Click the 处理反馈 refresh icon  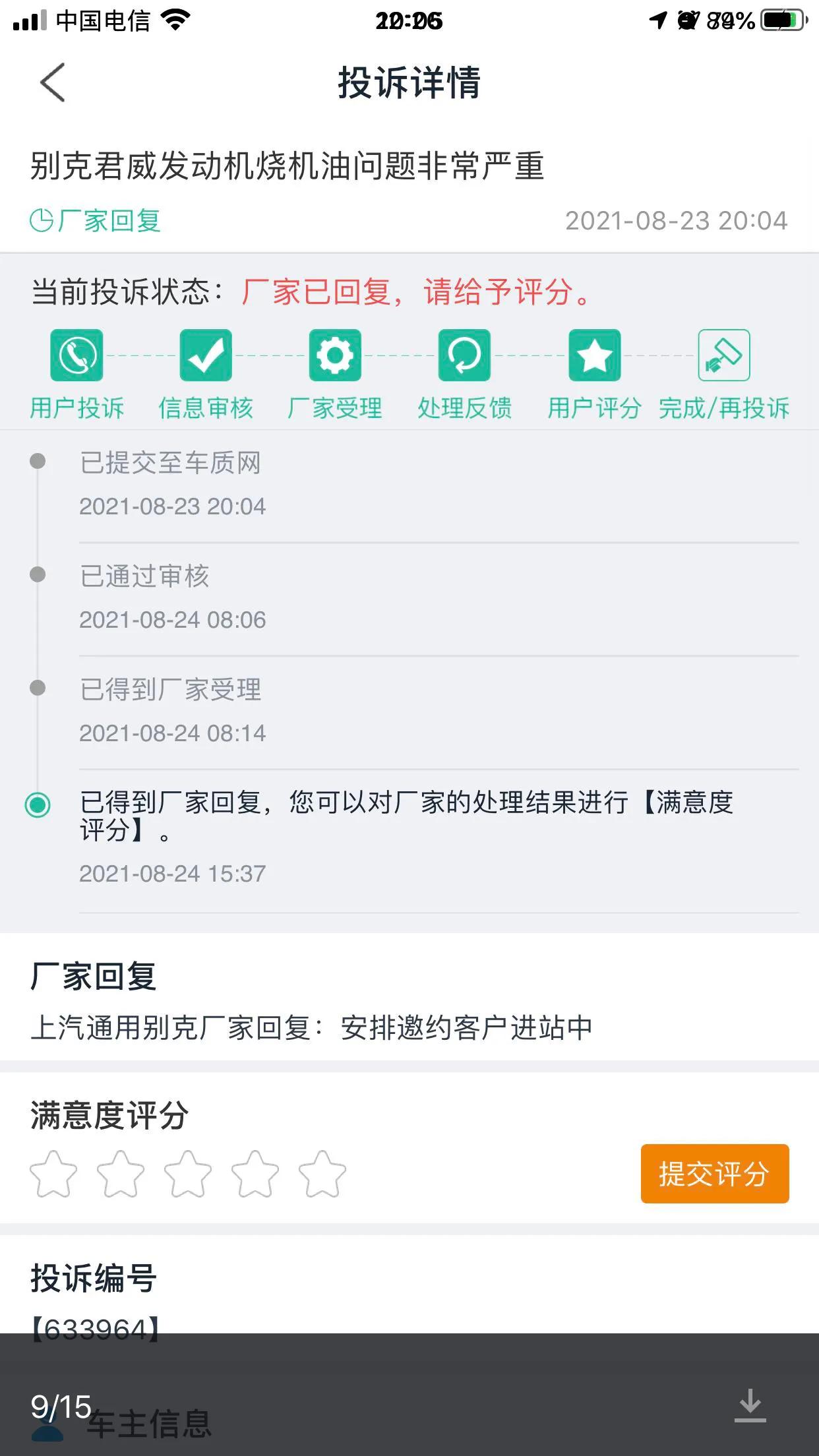[464, 355]
